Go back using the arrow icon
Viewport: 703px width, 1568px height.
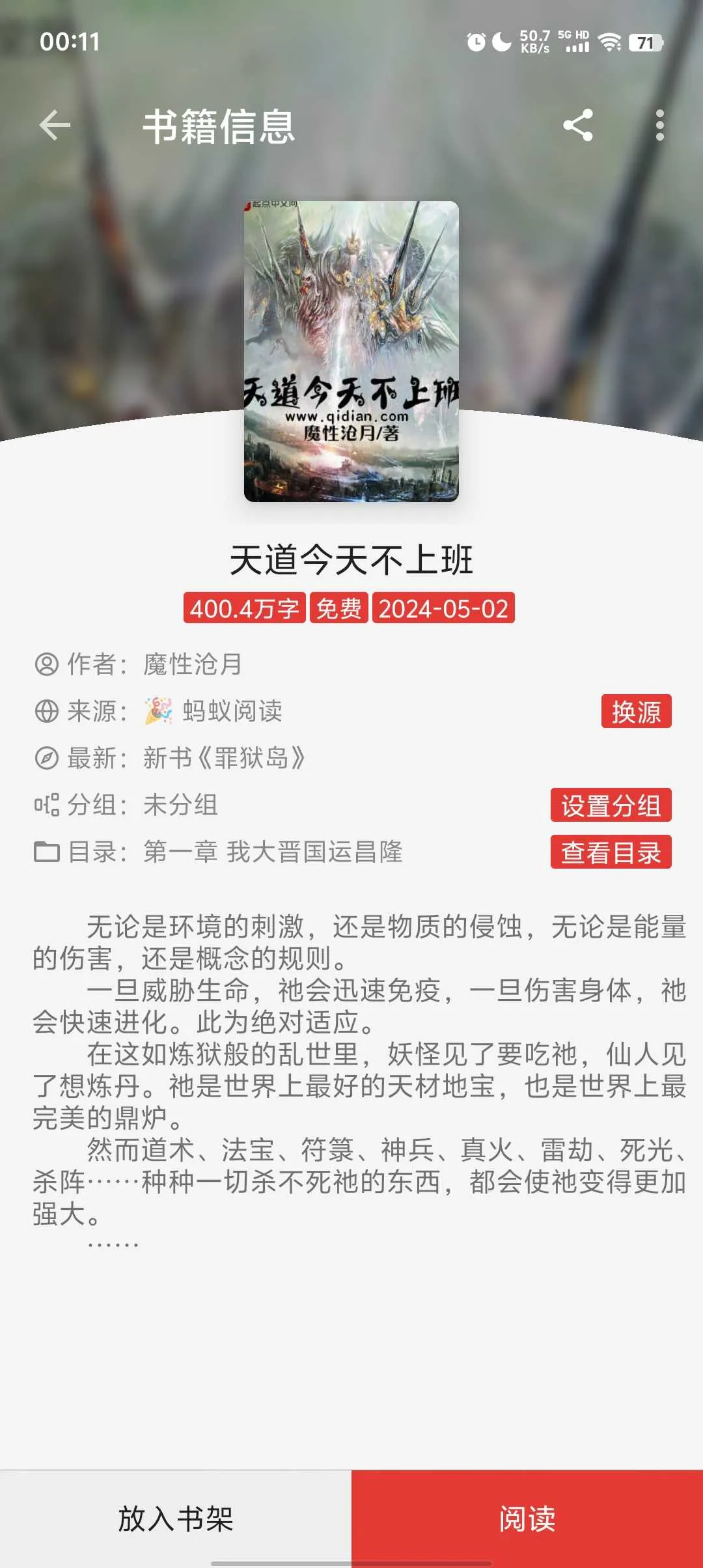pos(55,125)
